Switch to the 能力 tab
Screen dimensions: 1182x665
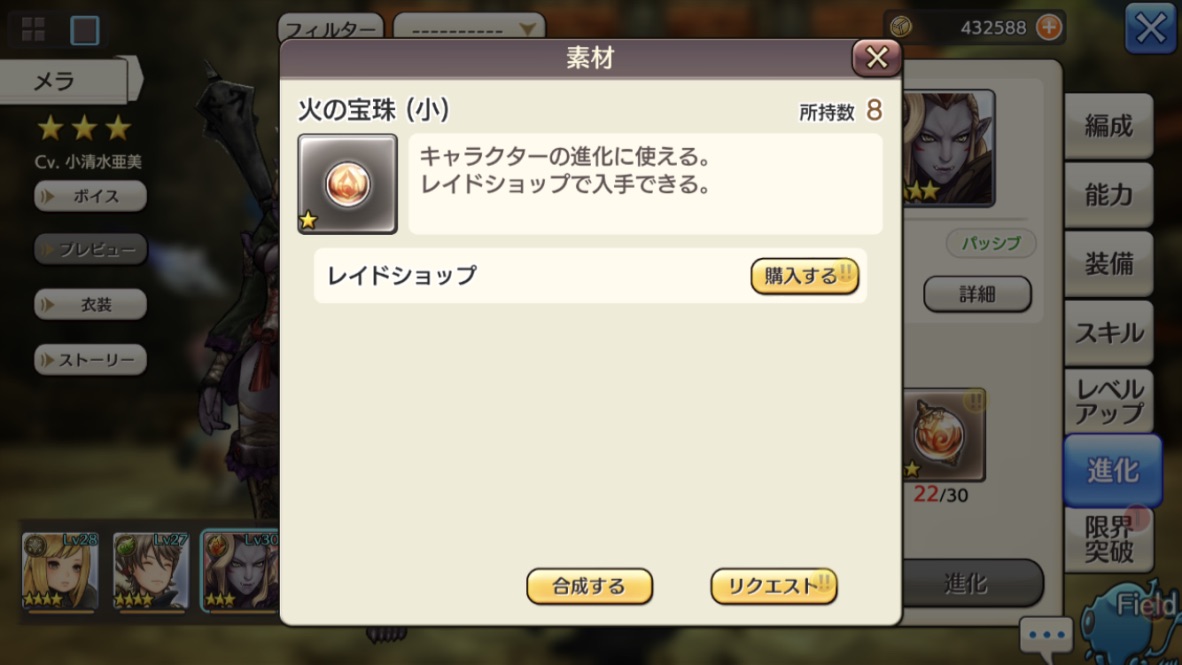(x=1108, y=195)
